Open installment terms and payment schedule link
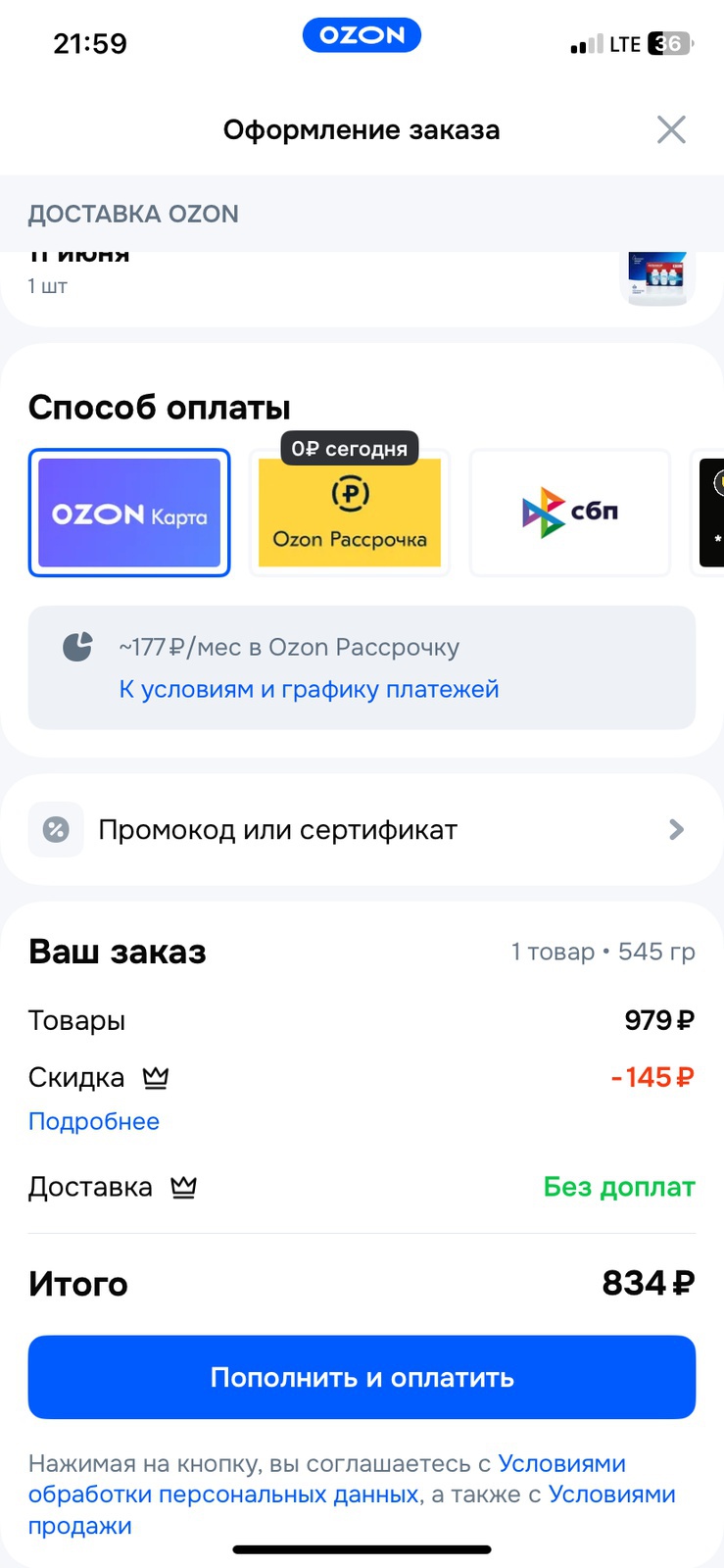Viewport: 724px width, 1568px height. click(x=309, y=689)
